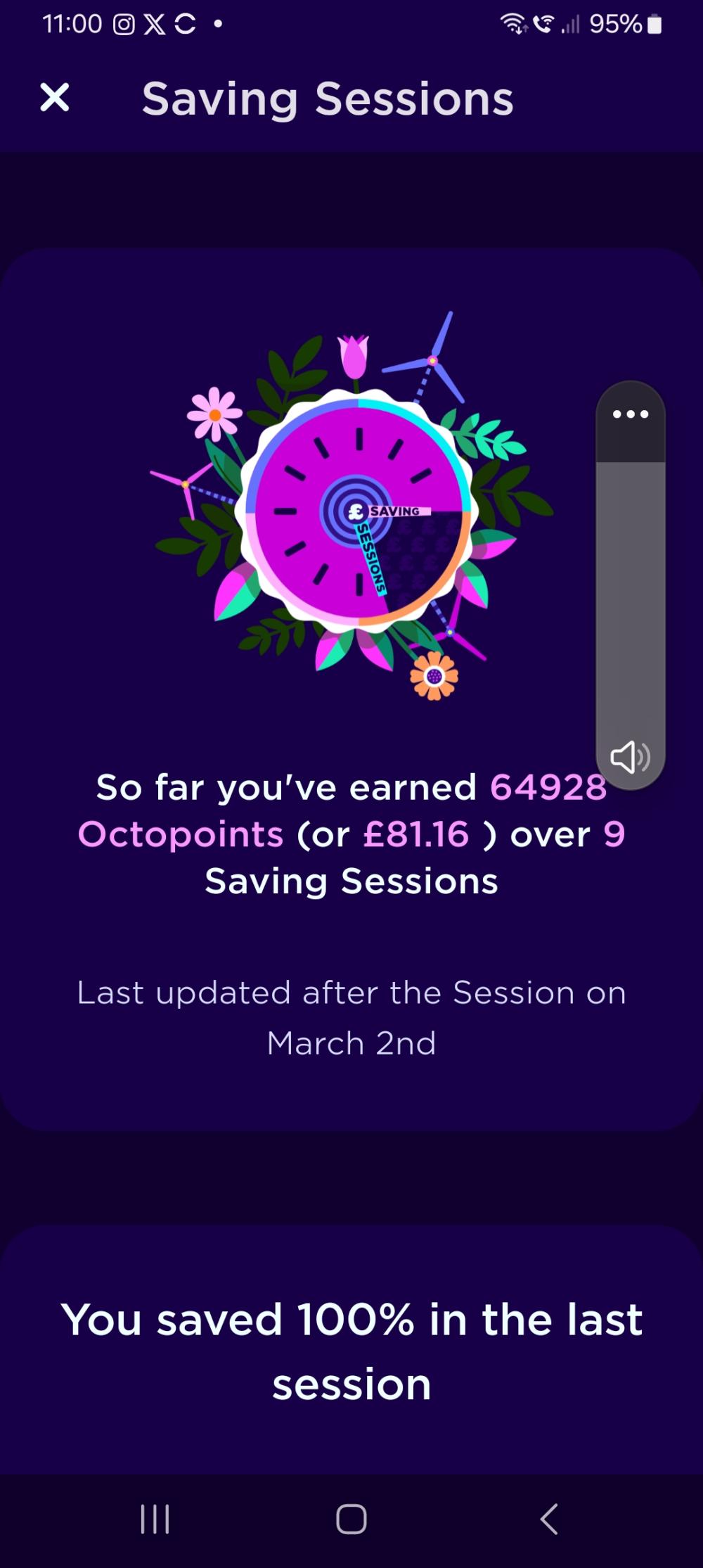Mute media with the speaker icon
Image resolution: width=703 pixels, height=1568 pixels.
click(x=629, y=757)
